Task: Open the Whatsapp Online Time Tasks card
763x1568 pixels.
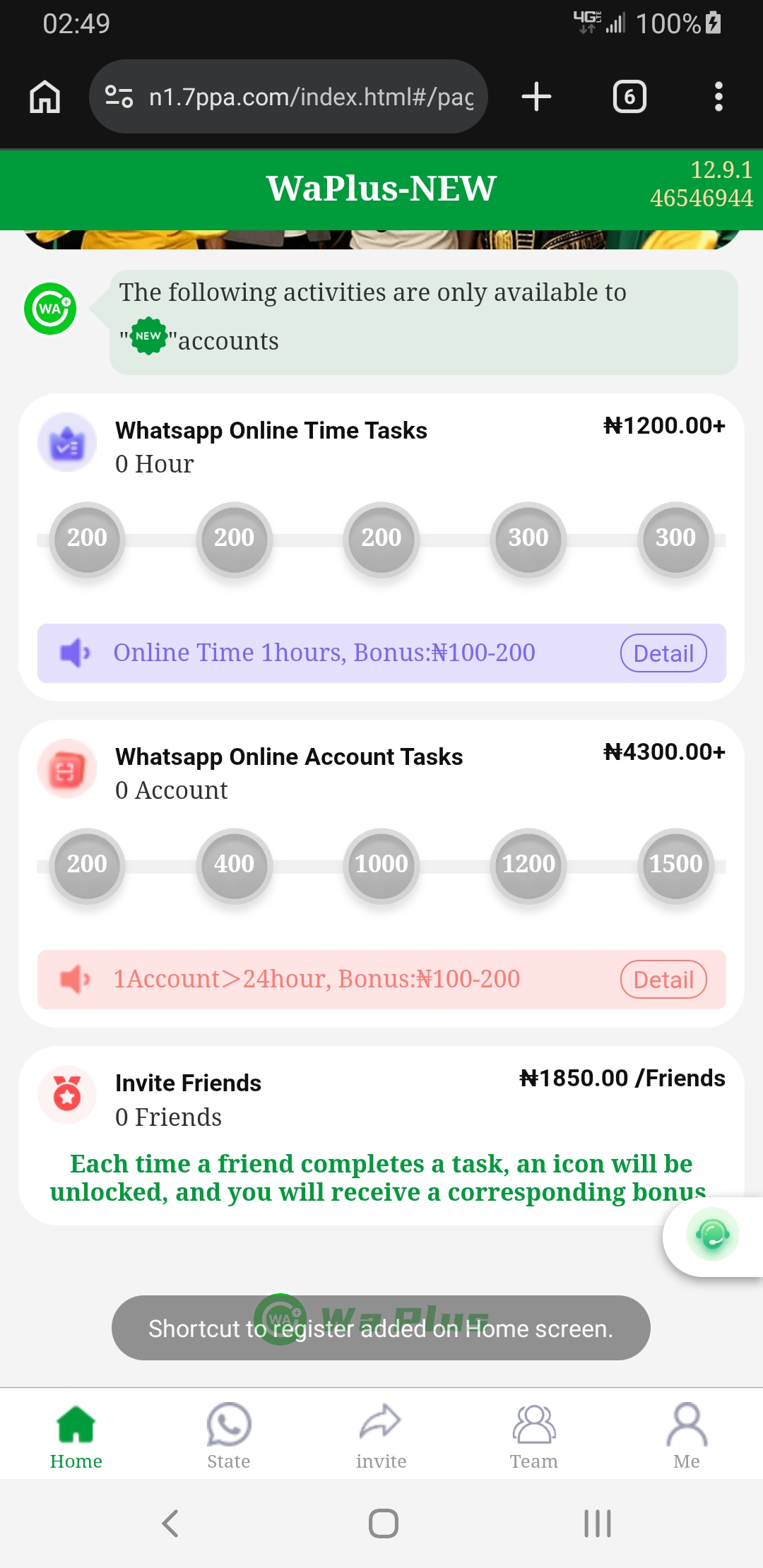Action: click(x=271, y=431)
